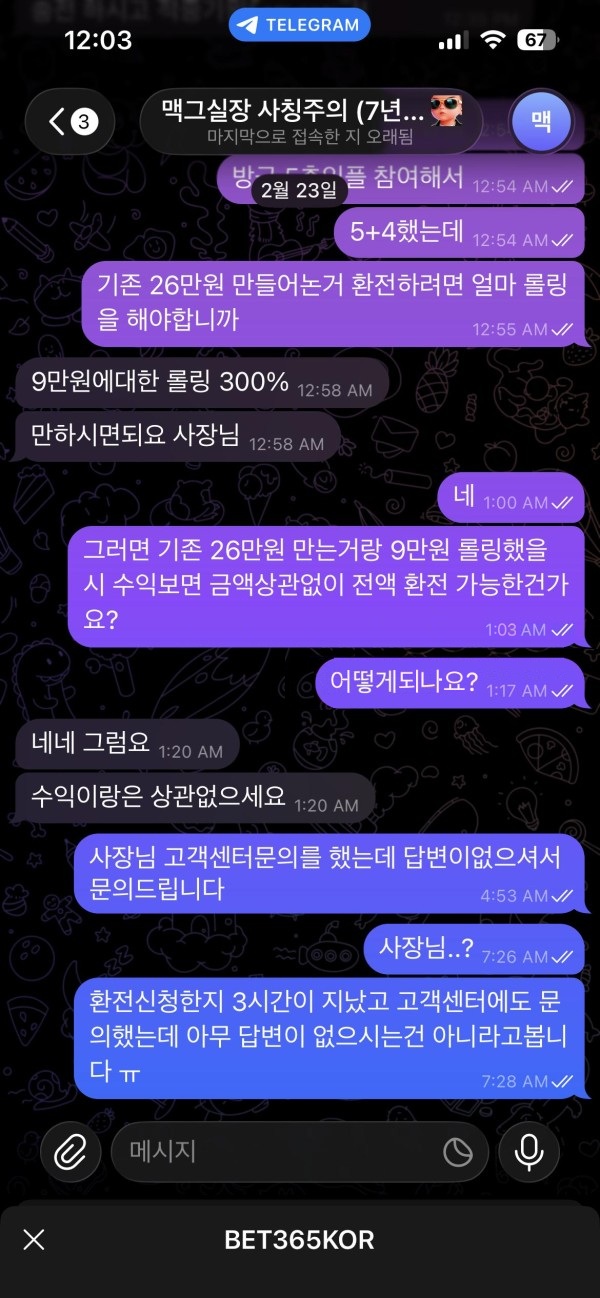Viewport: 600px width, 1298px height.
Task: Open the 맥 profile avatar
Action: (x=541, y=122)
